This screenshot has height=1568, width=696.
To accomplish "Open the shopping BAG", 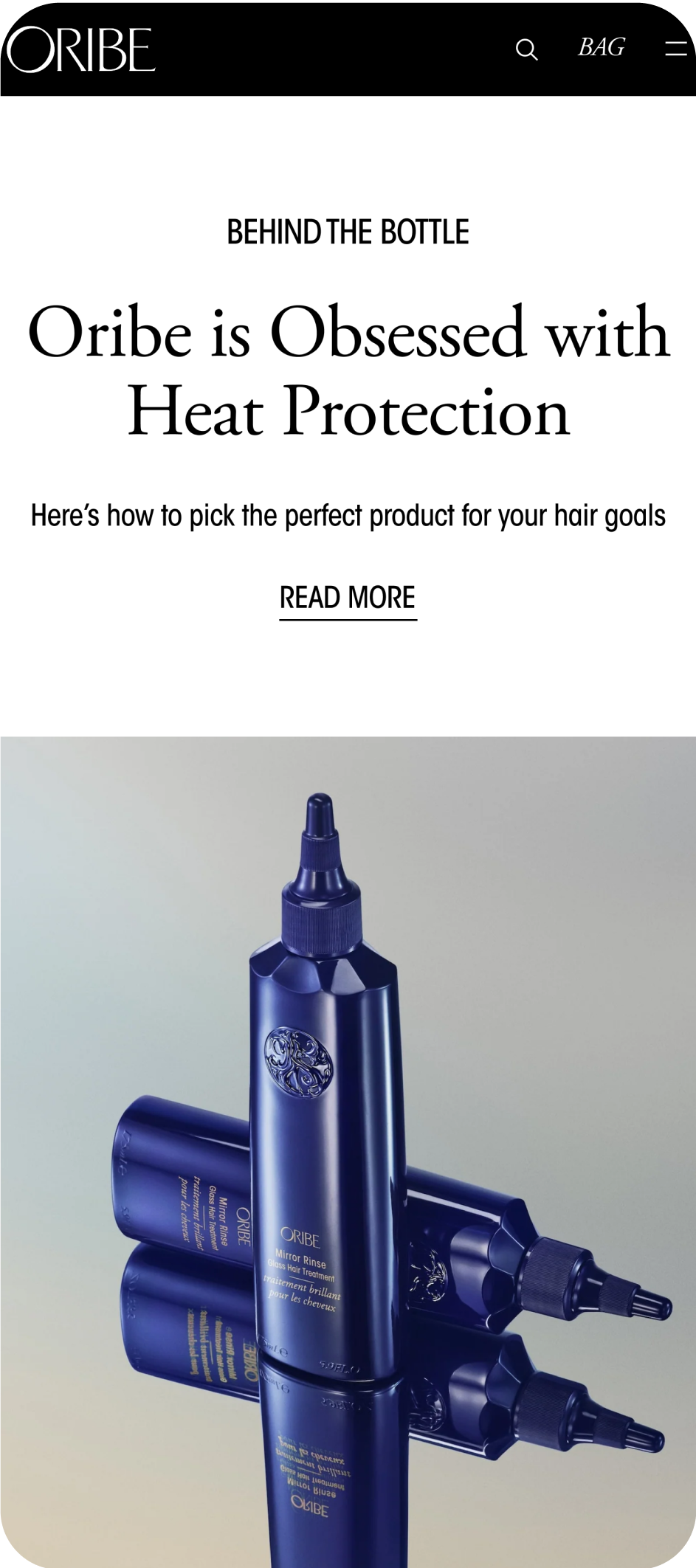I will click(x=601, y=48).
